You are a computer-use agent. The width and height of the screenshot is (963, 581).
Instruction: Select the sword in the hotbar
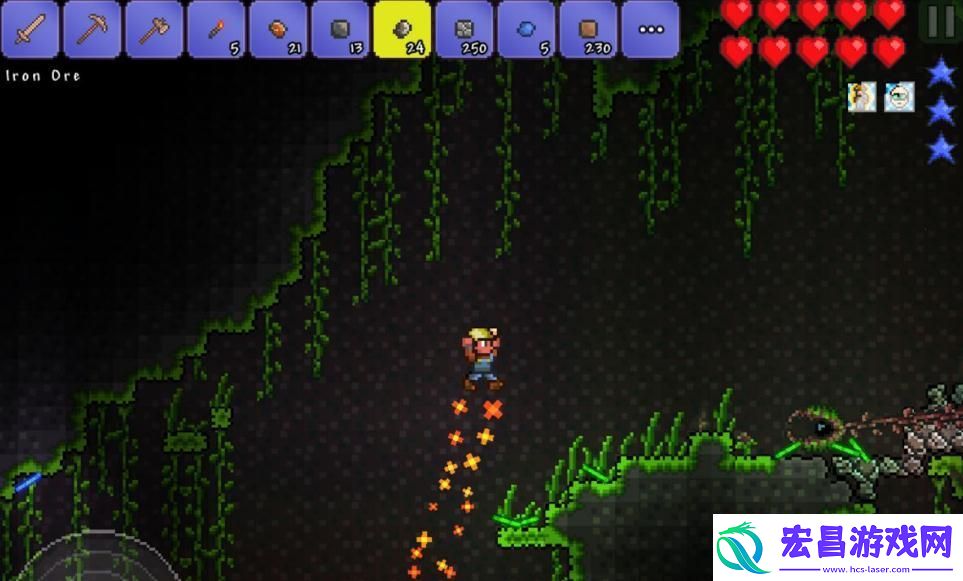[x=30, y=29]
